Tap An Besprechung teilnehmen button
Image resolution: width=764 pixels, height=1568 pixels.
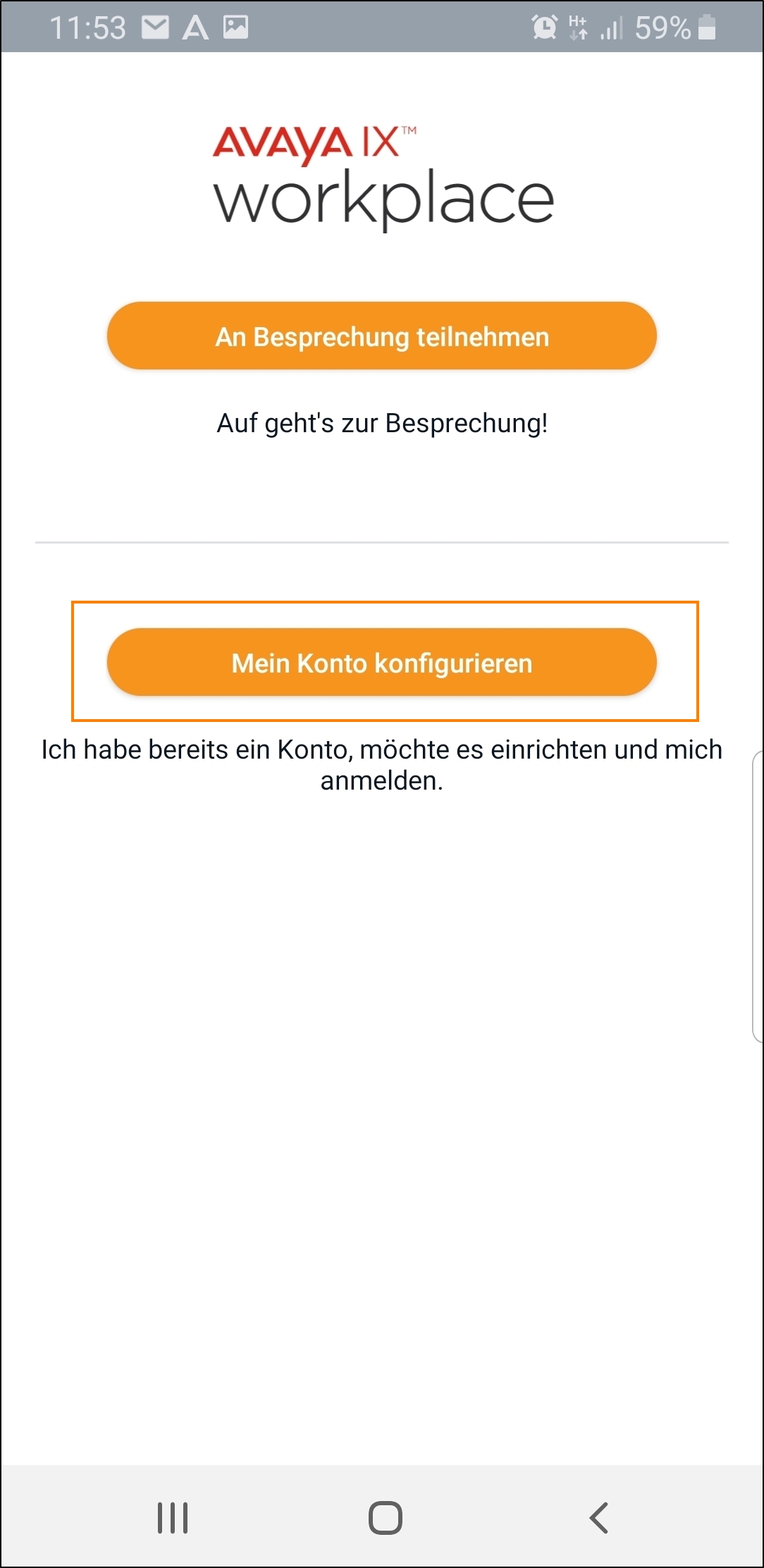point(381,336)
